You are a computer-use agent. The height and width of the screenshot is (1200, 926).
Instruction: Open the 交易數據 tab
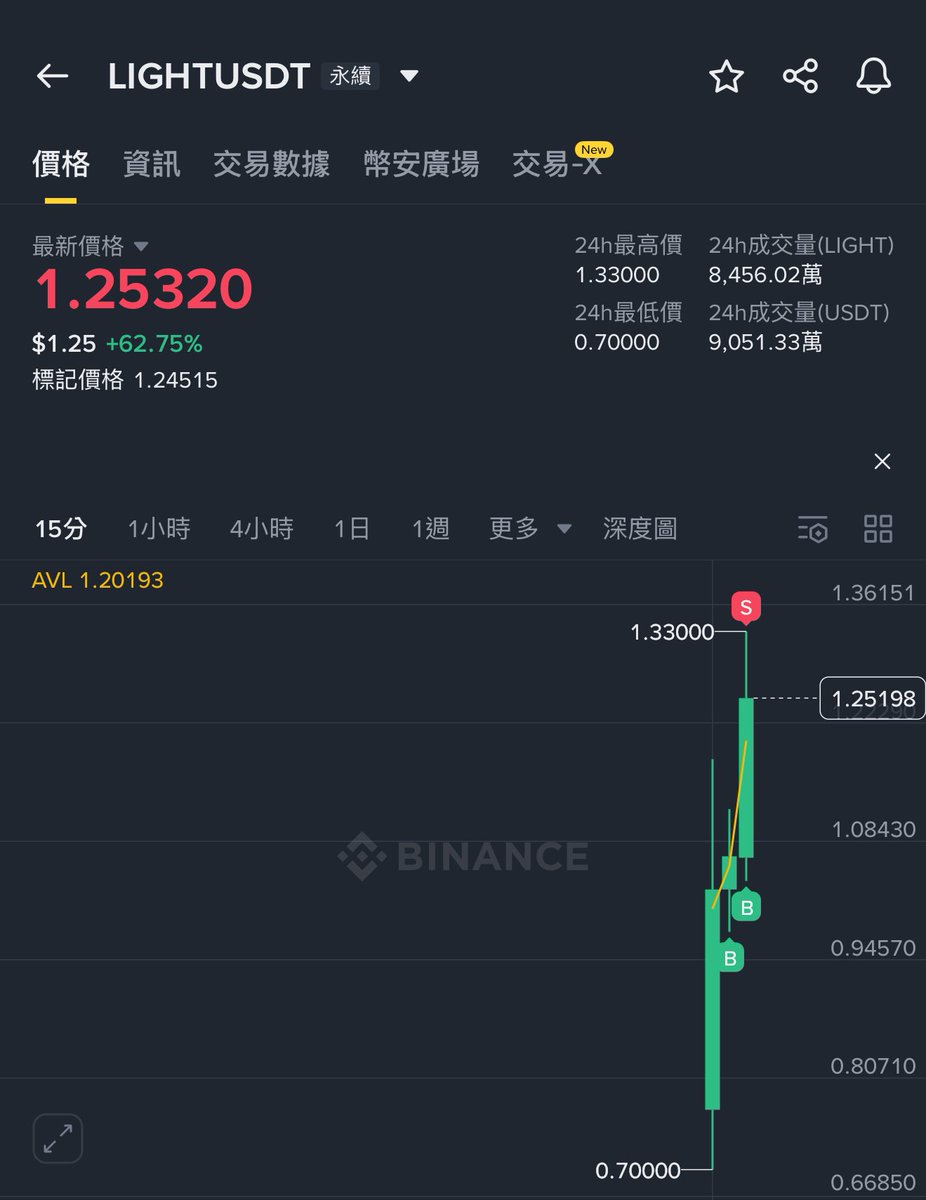[271, 164]
